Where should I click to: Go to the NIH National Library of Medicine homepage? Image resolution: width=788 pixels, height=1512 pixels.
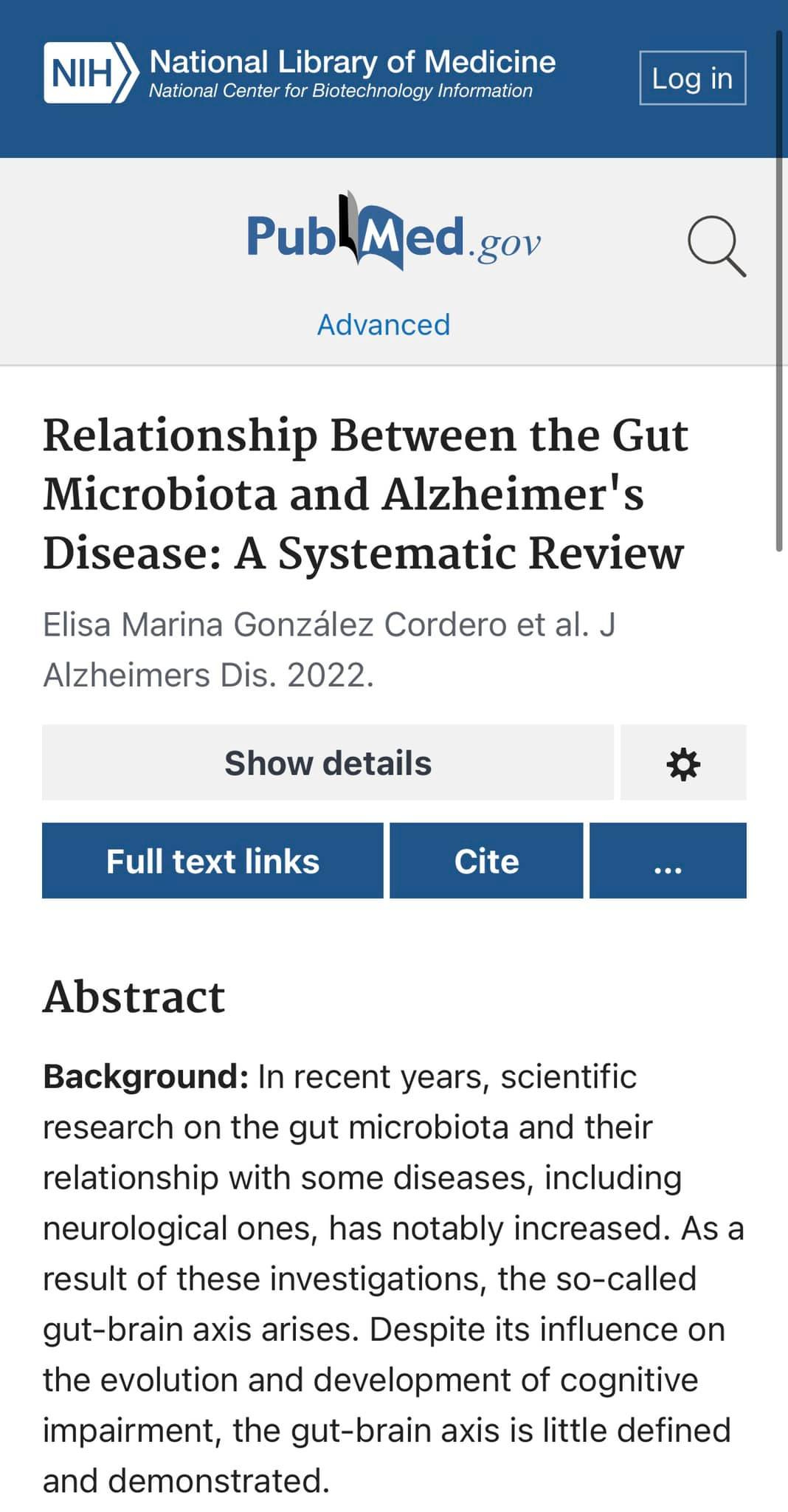tap(300, 72)
